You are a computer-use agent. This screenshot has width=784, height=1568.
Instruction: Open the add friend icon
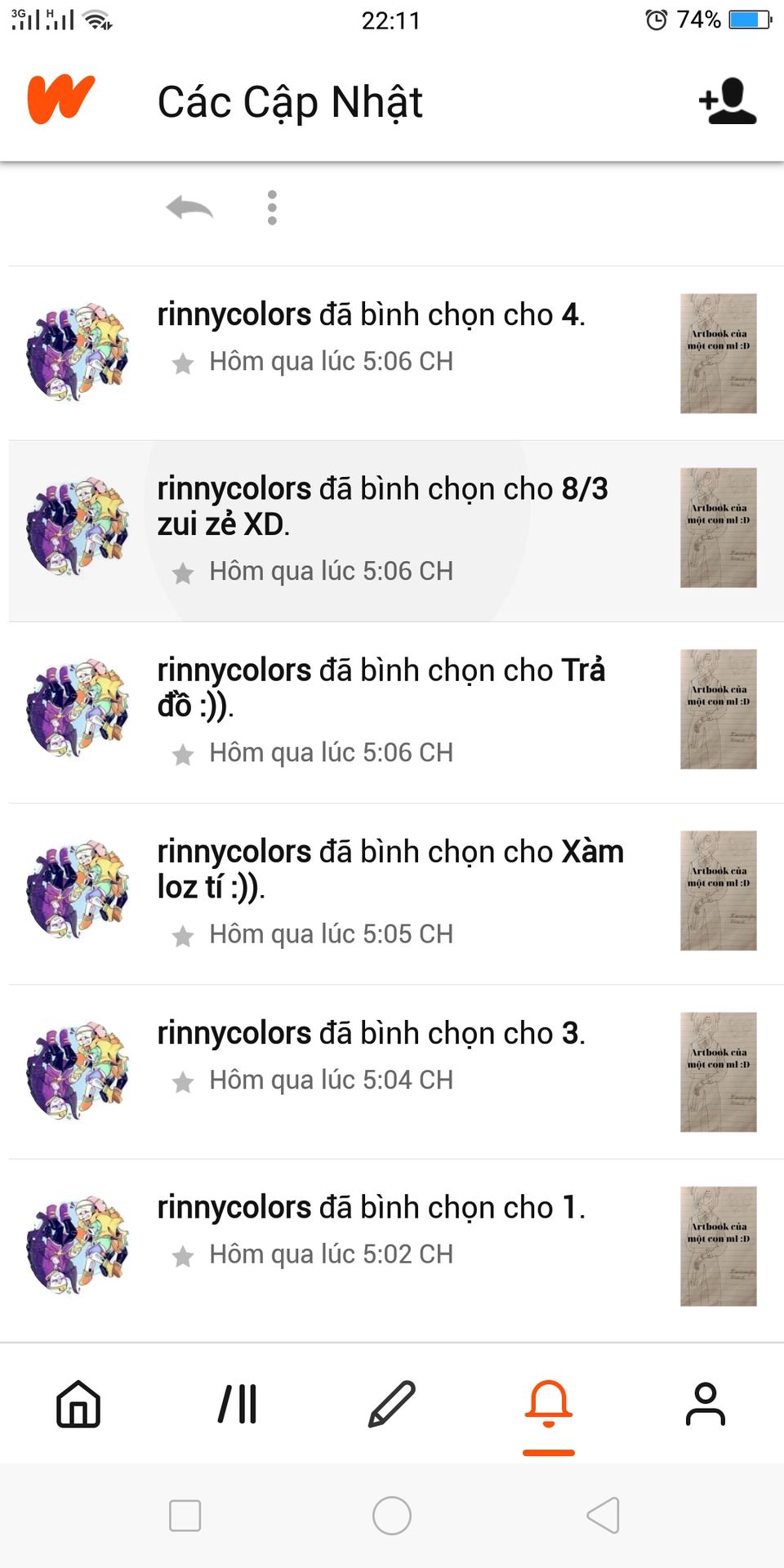(x=727, y=101)
